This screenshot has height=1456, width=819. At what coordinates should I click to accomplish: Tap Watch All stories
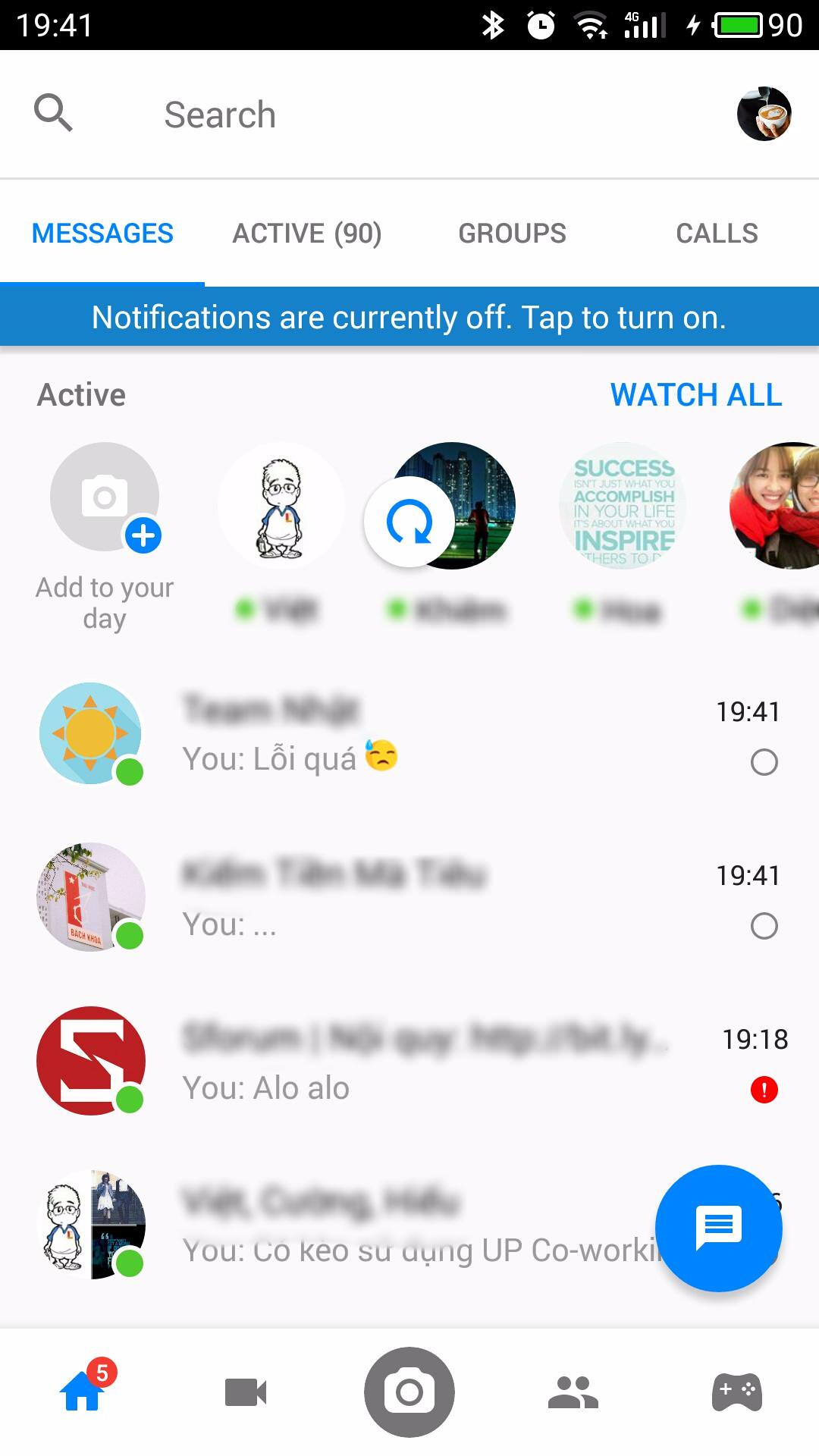click(x=695, y=395)
